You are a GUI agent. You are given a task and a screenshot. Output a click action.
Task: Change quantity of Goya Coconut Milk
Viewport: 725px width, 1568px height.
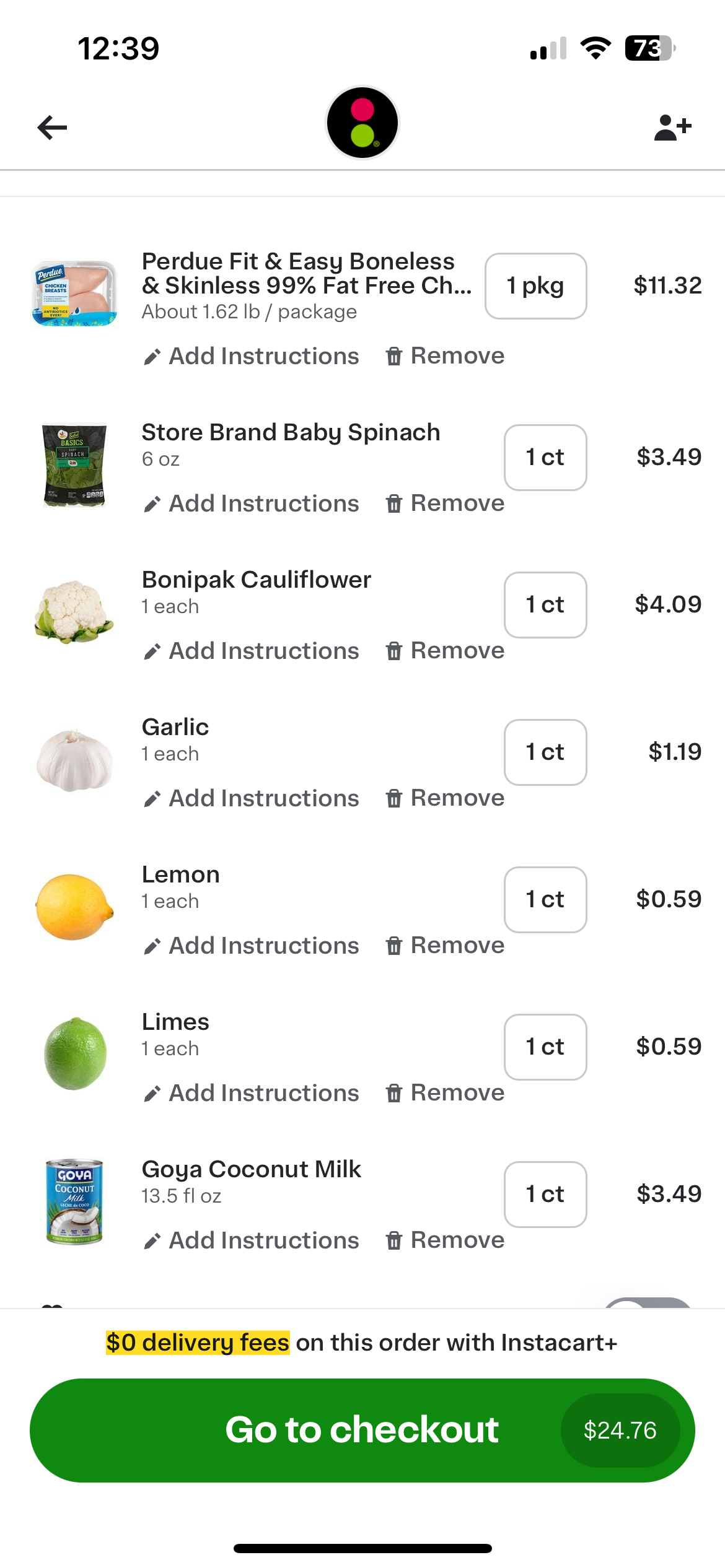tap(545, 1195)
